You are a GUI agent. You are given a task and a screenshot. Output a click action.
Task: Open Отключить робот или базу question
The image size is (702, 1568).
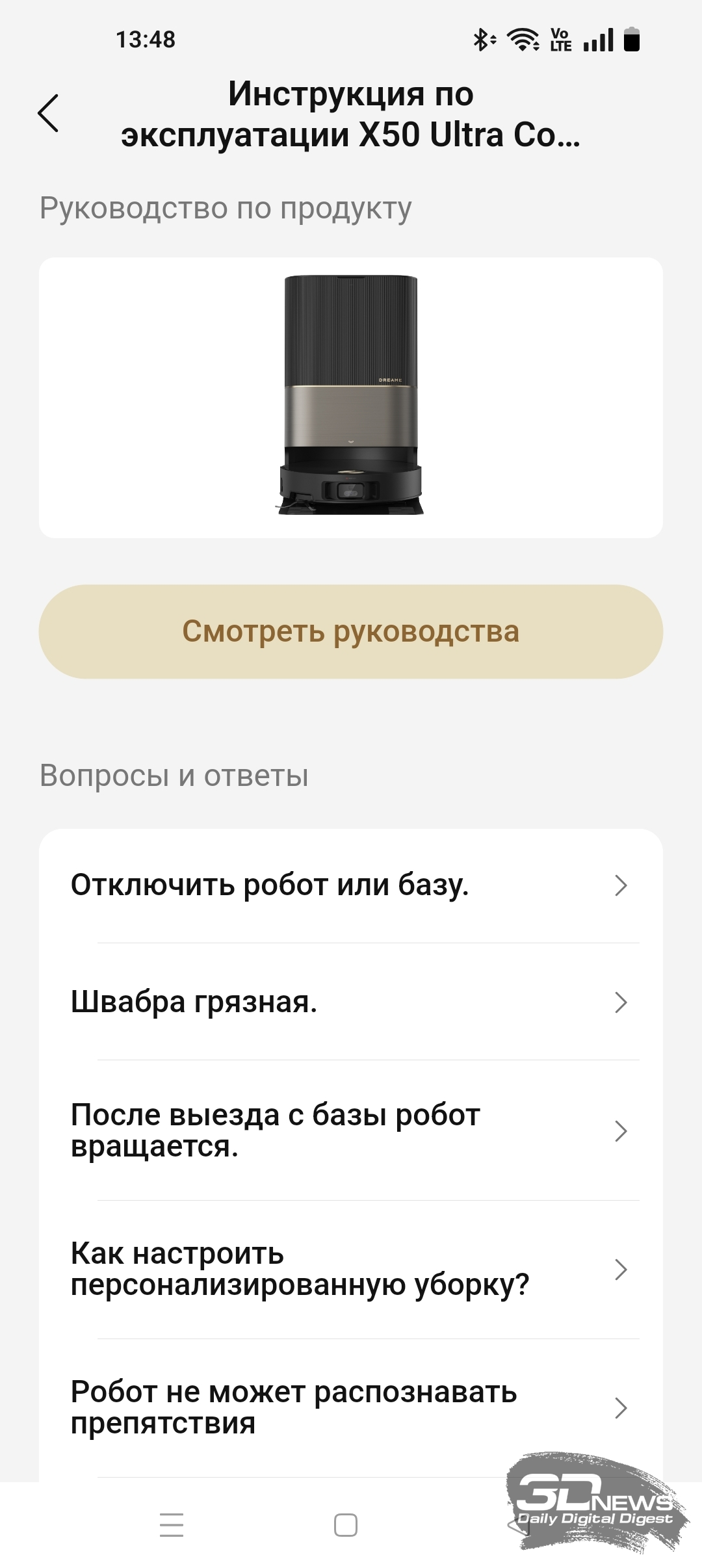[351, 885]
